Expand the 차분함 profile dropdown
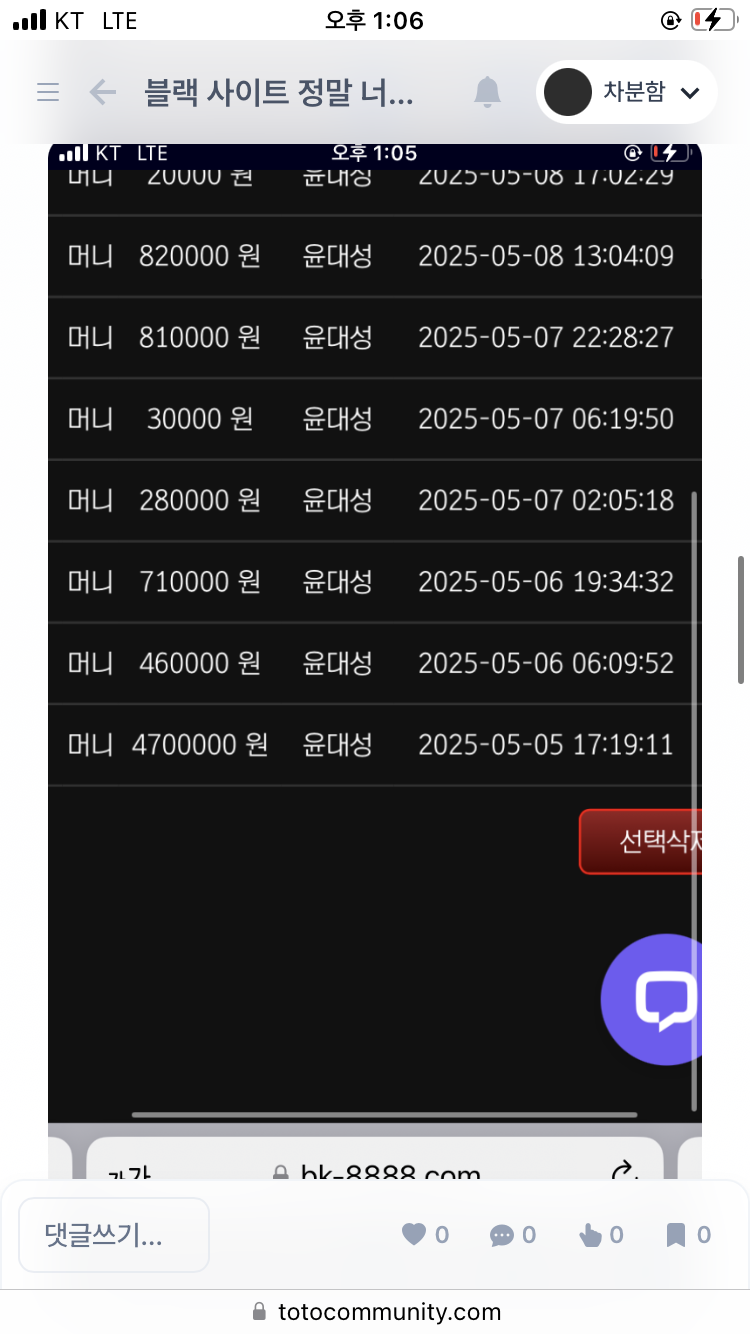This screenshot has height=1334, width=750. [627, 93]
